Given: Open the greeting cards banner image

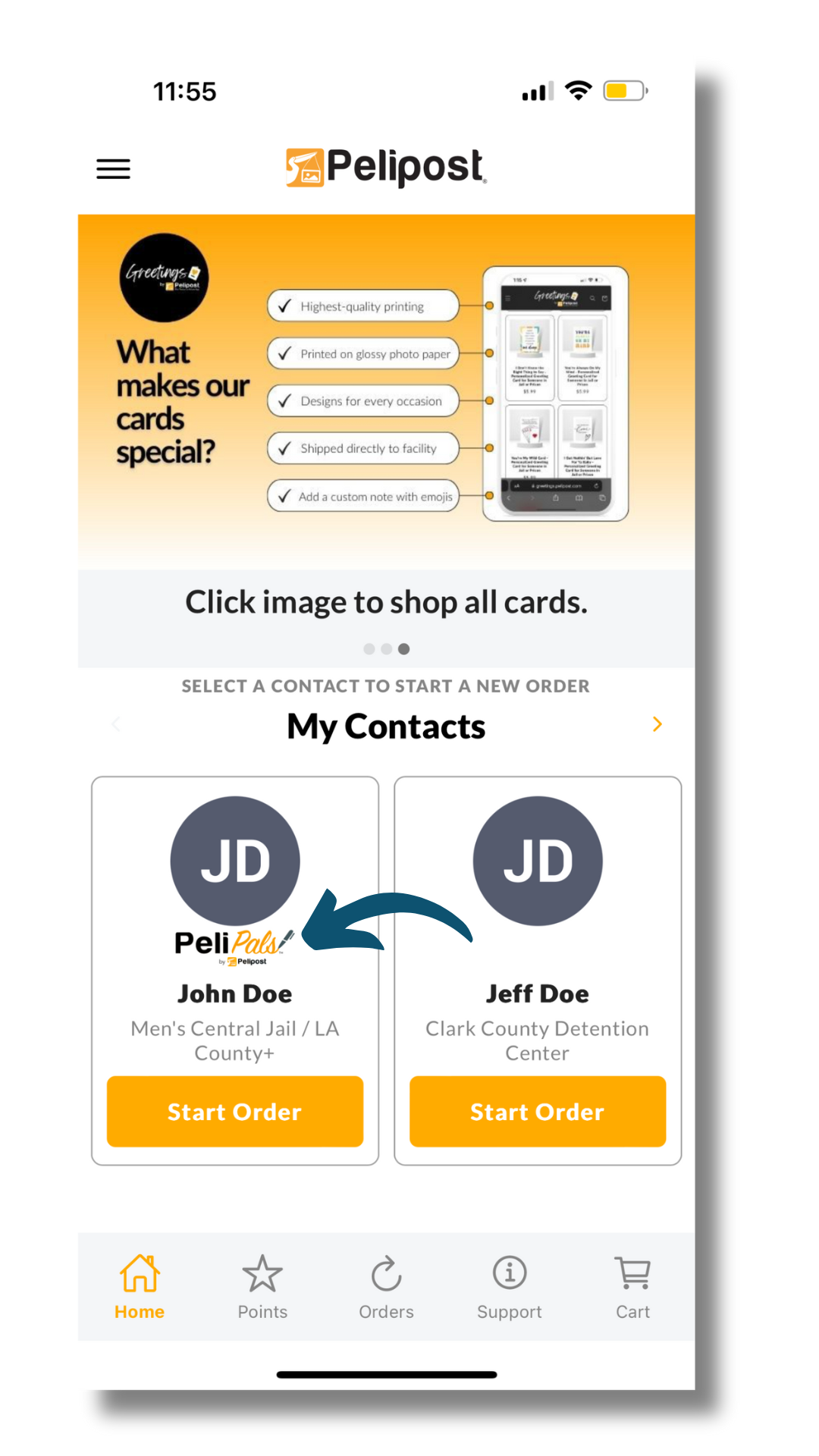Looking at the screenshot, I should (x=386, y=391).
